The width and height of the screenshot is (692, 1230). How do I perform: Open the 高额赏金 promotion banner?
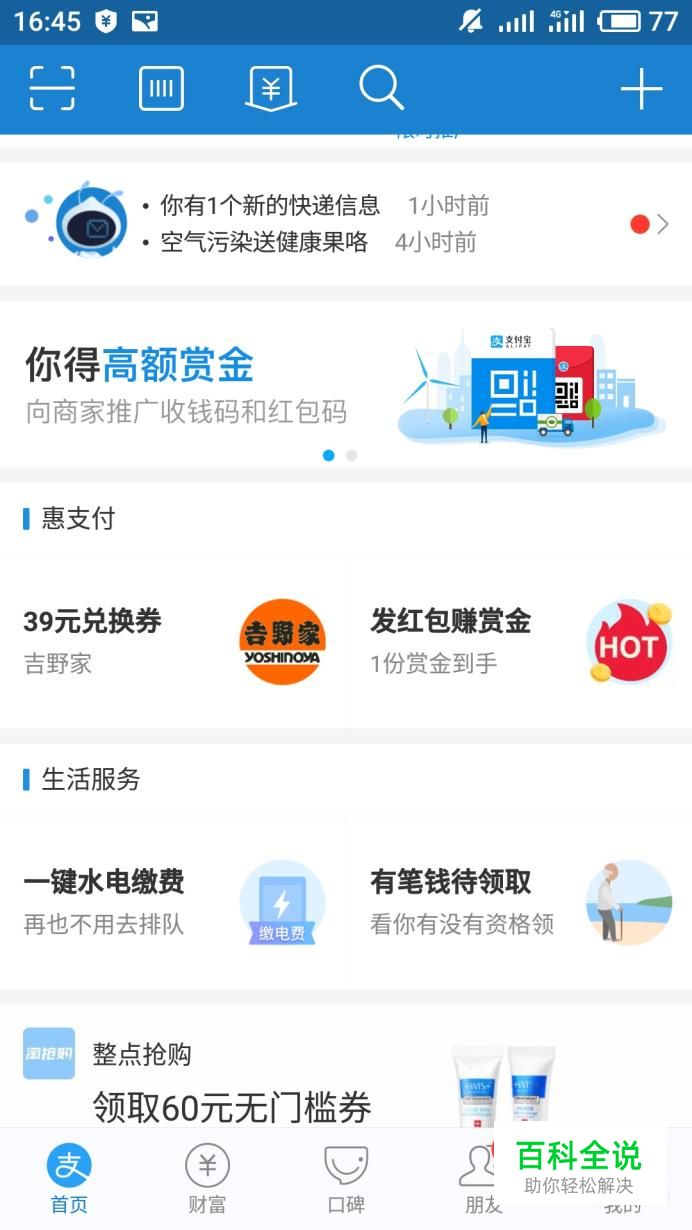(x=346, y=385)
